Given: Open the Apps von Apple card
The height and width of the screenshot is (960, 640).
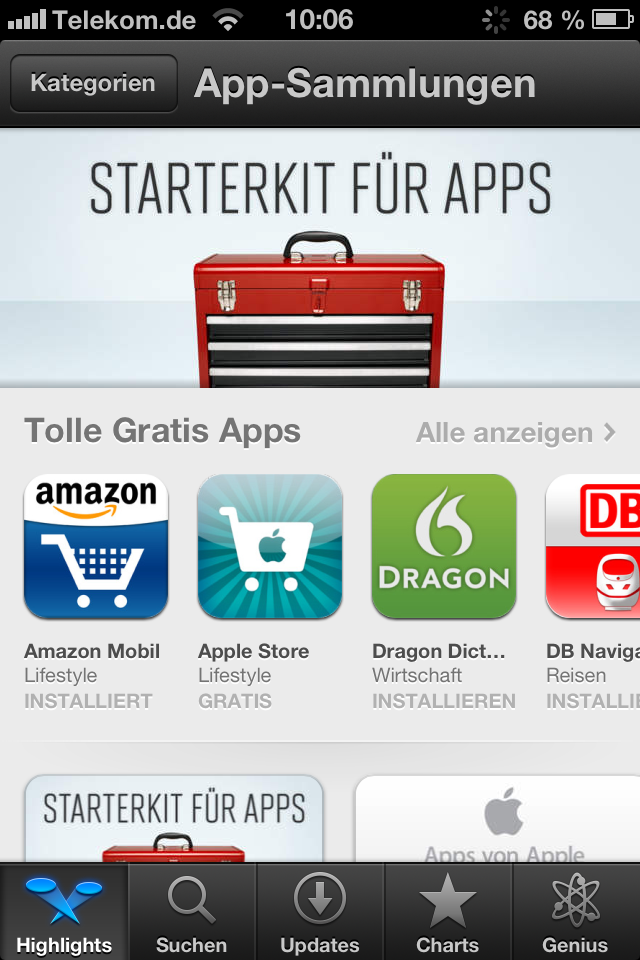Looking at the screenshot, I should (500, 820).
